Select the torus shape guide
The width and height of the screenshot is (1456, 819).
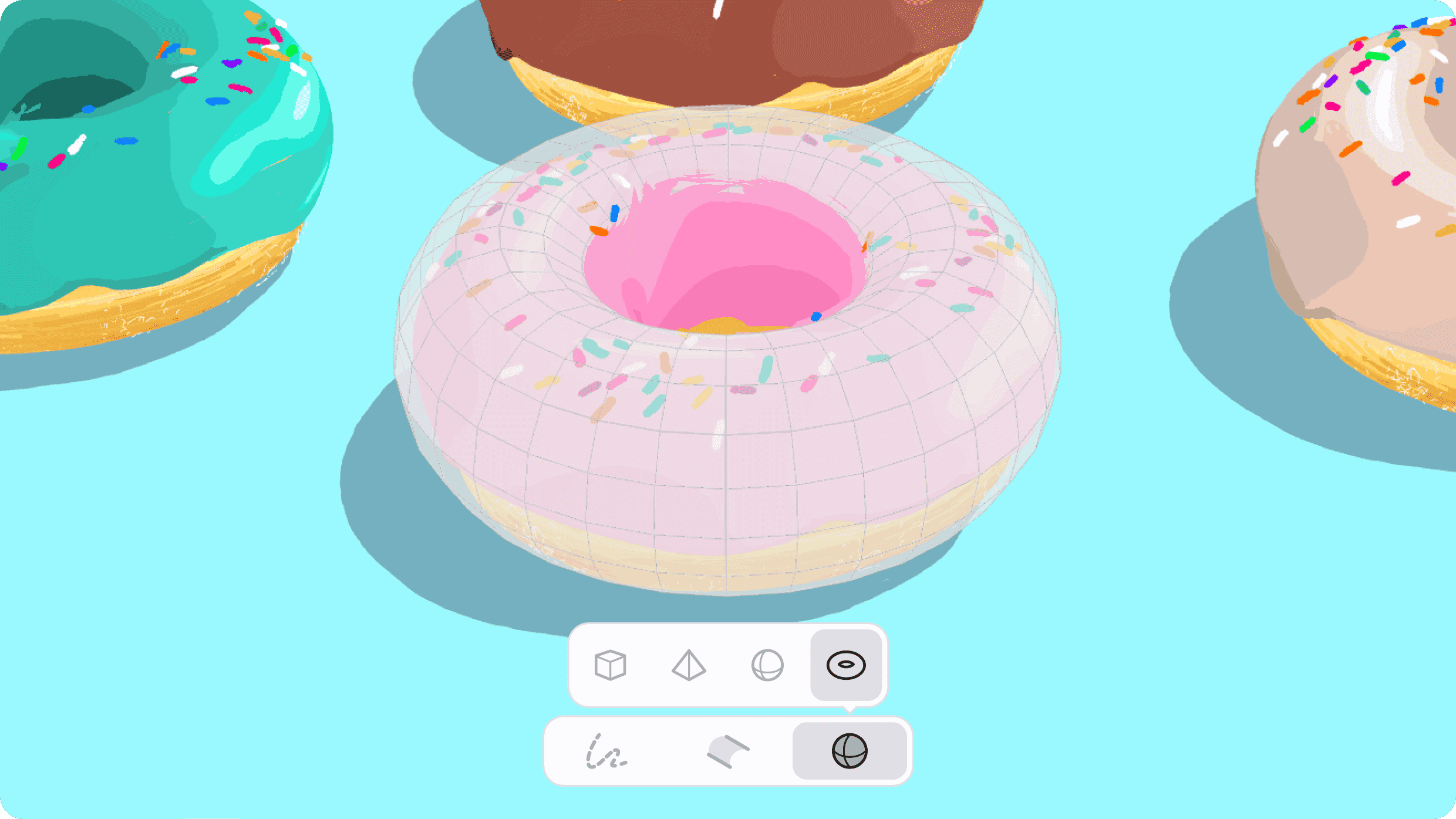pos(846,665)
